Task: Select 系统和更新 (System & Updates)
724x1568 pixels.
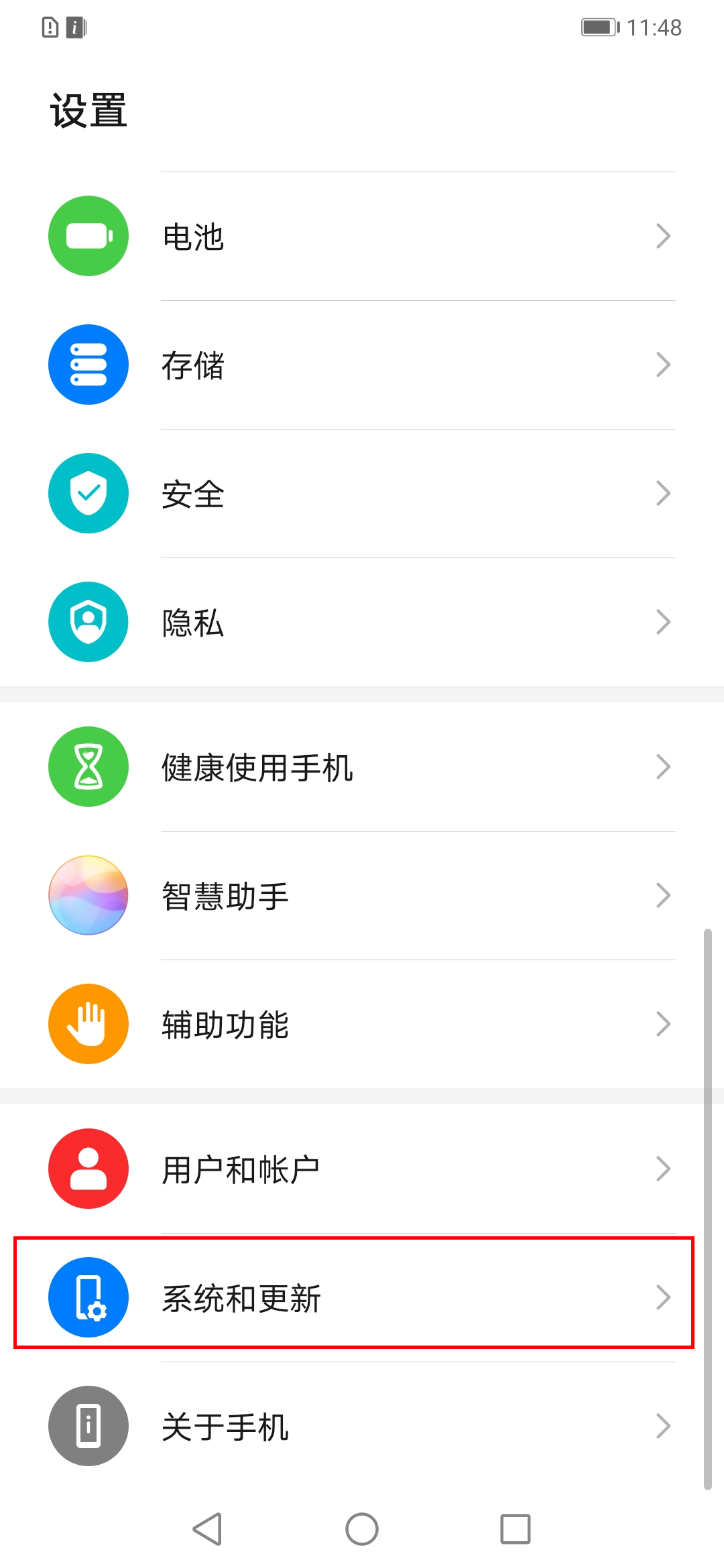Action: coord(362,1298)
